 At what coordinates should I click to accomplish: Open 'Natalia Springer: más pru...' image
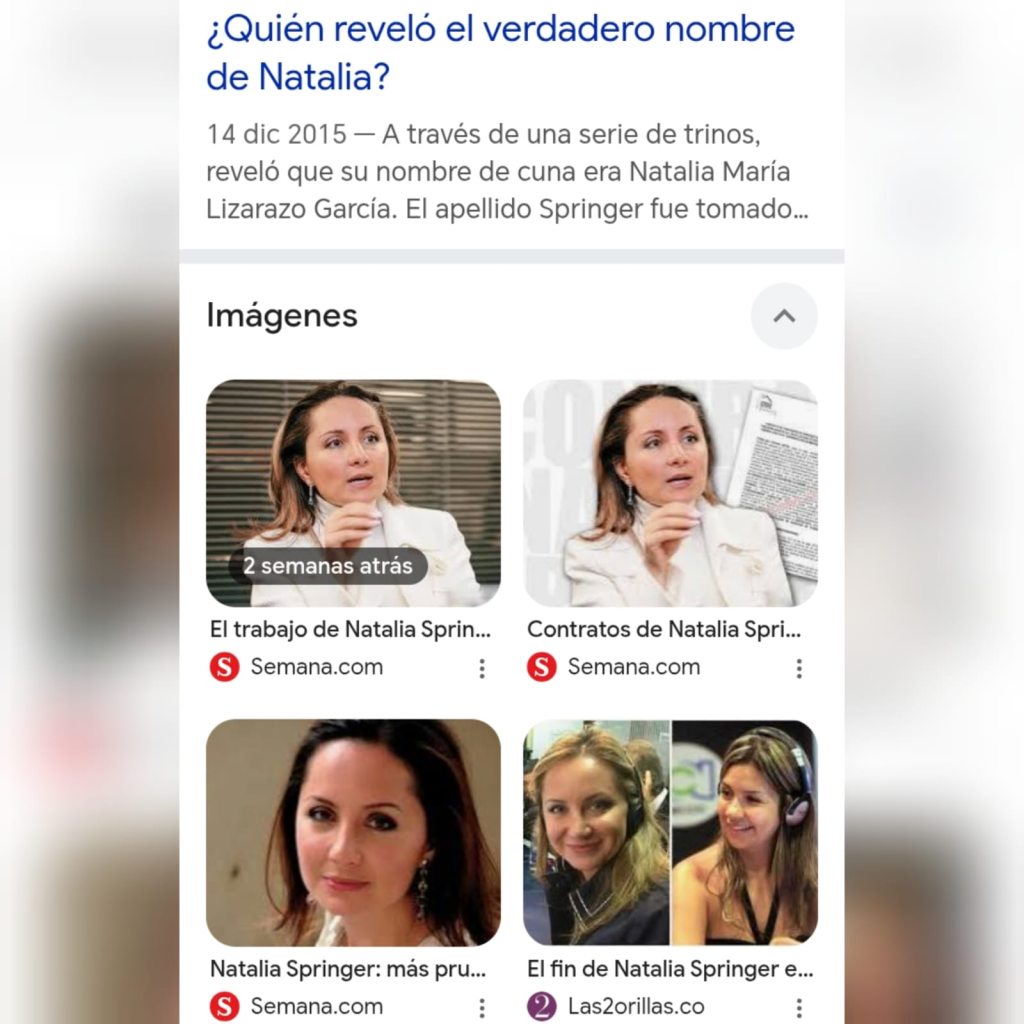(353, 832)
